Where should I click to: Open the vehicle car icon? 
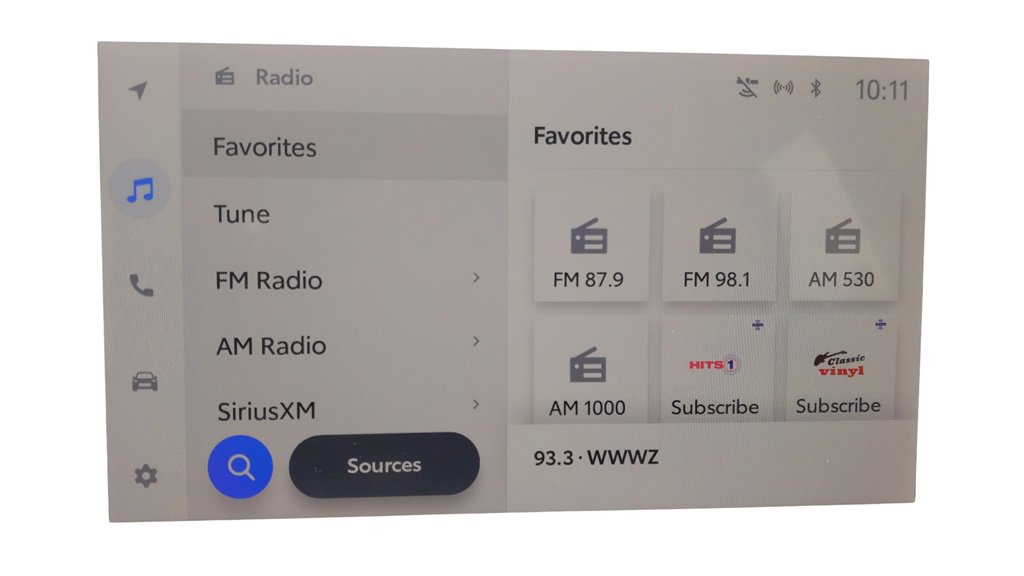[x=144, y=382]
